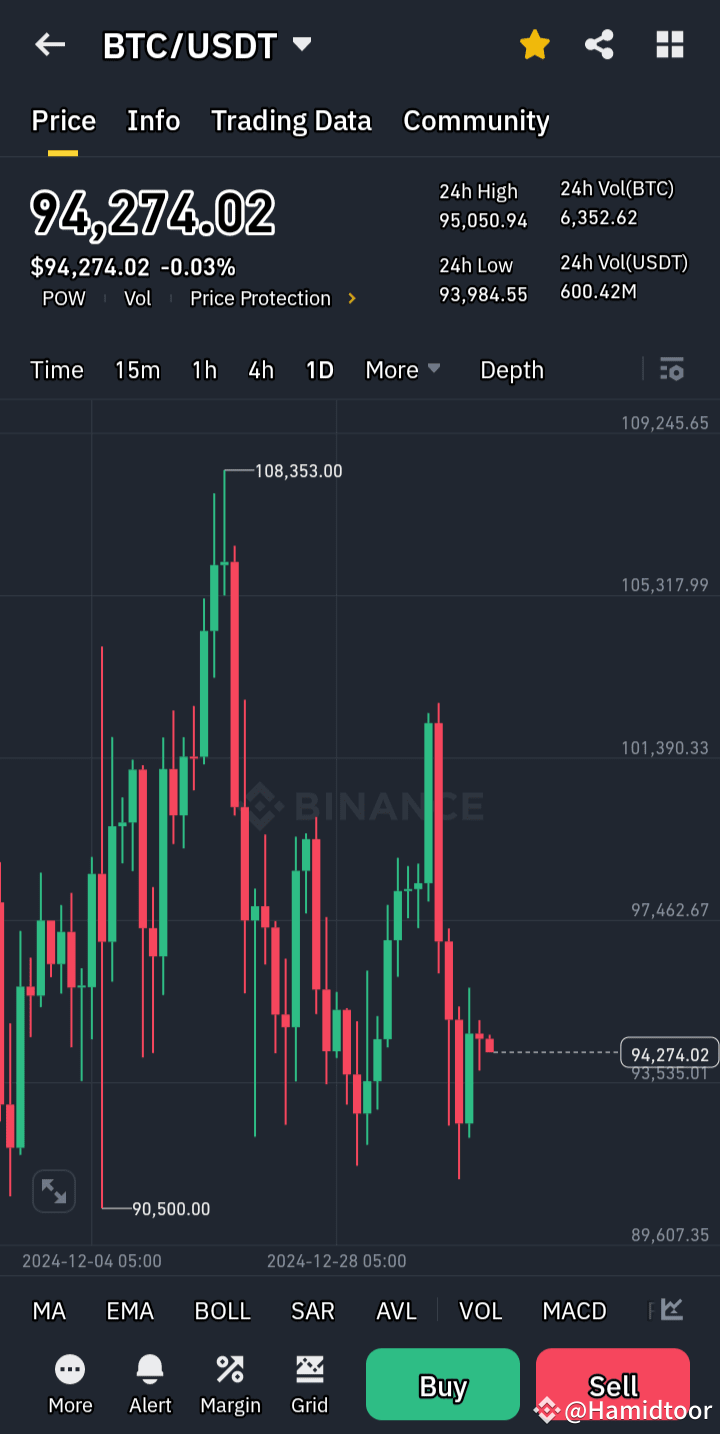Select the 15m chart interval
Screen dimensions: 720x1434
click(x=137, y=370)
